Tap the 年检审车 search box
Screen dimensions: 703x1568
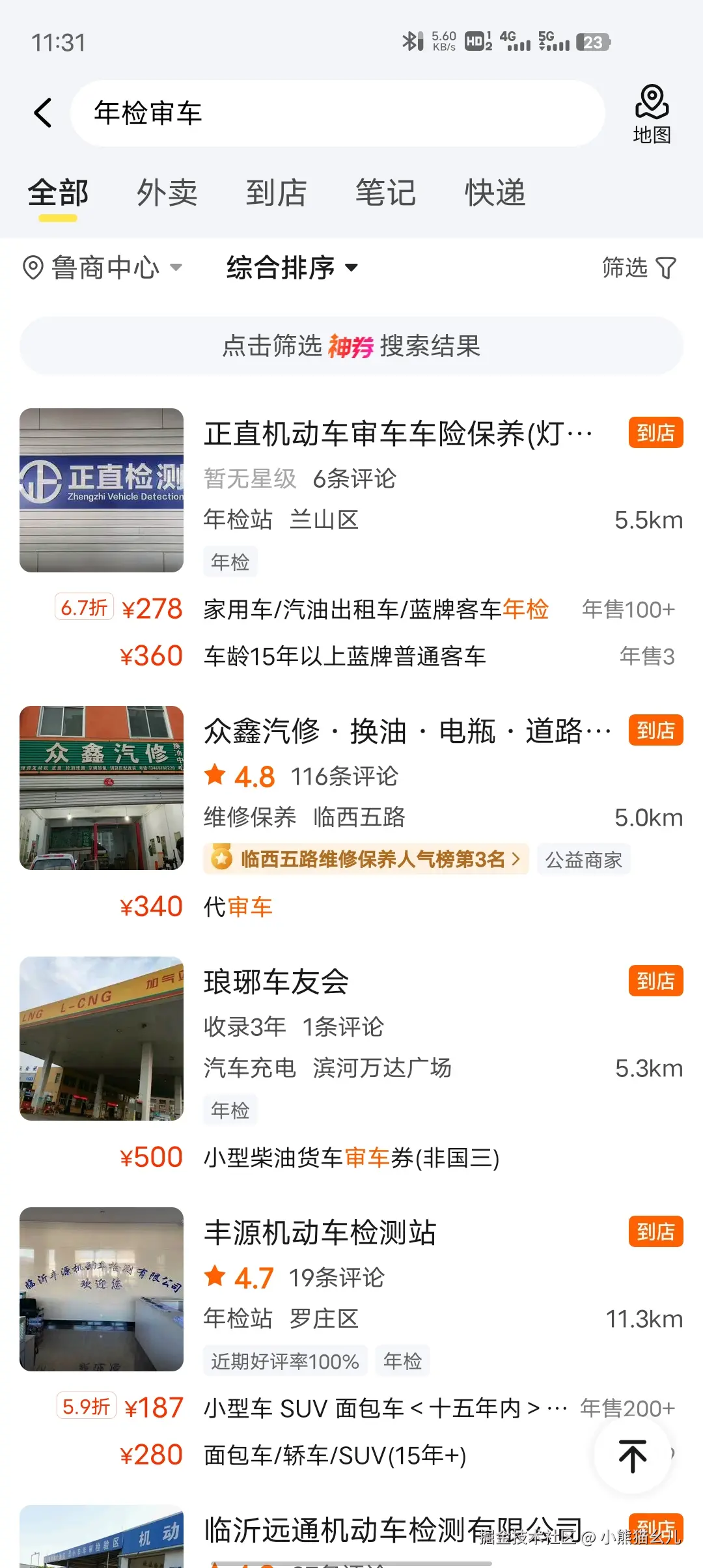(x=337, y=113)
